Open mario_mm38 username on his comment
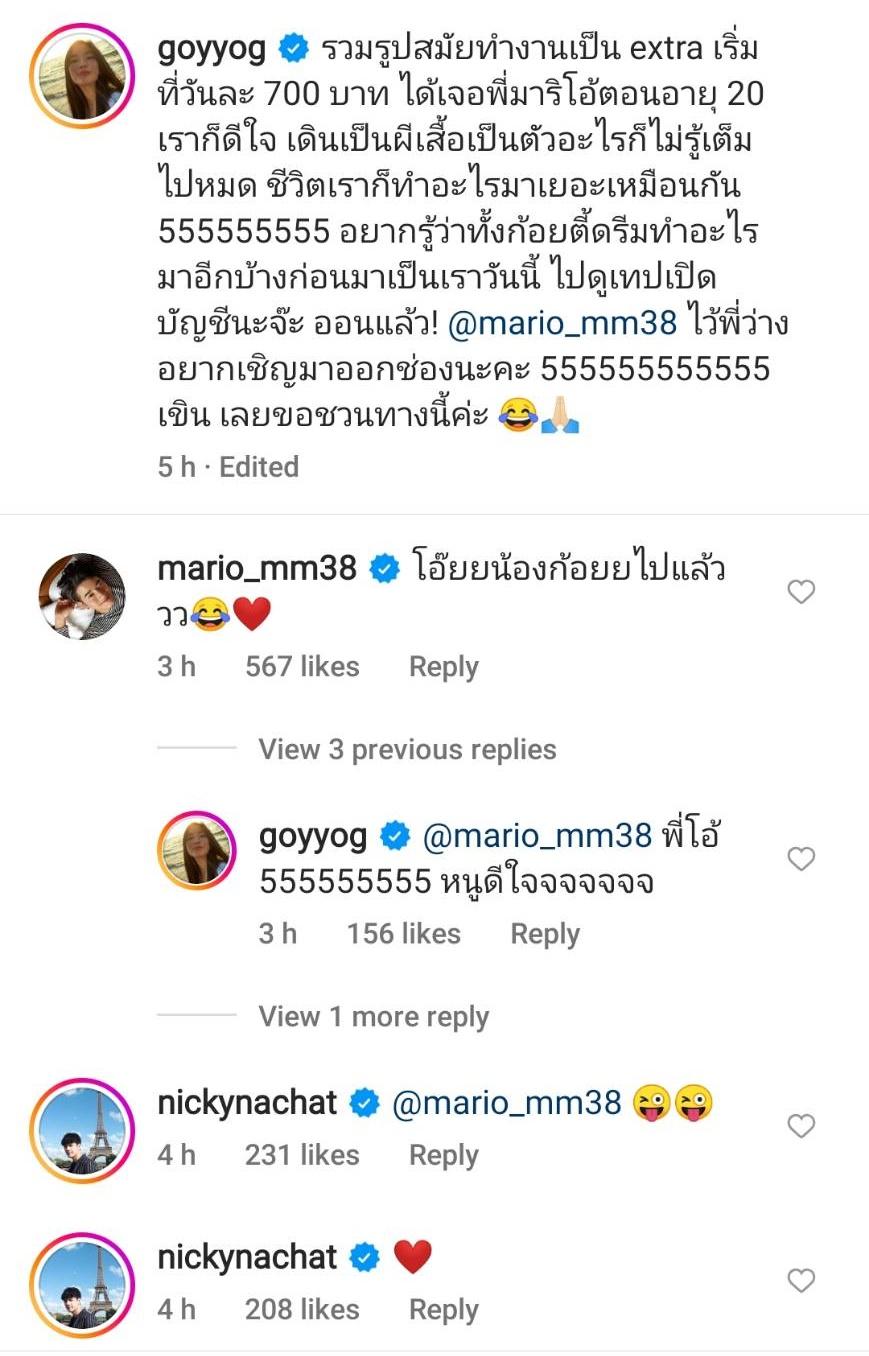869x1356 pixels. click(x=257, y=569)
